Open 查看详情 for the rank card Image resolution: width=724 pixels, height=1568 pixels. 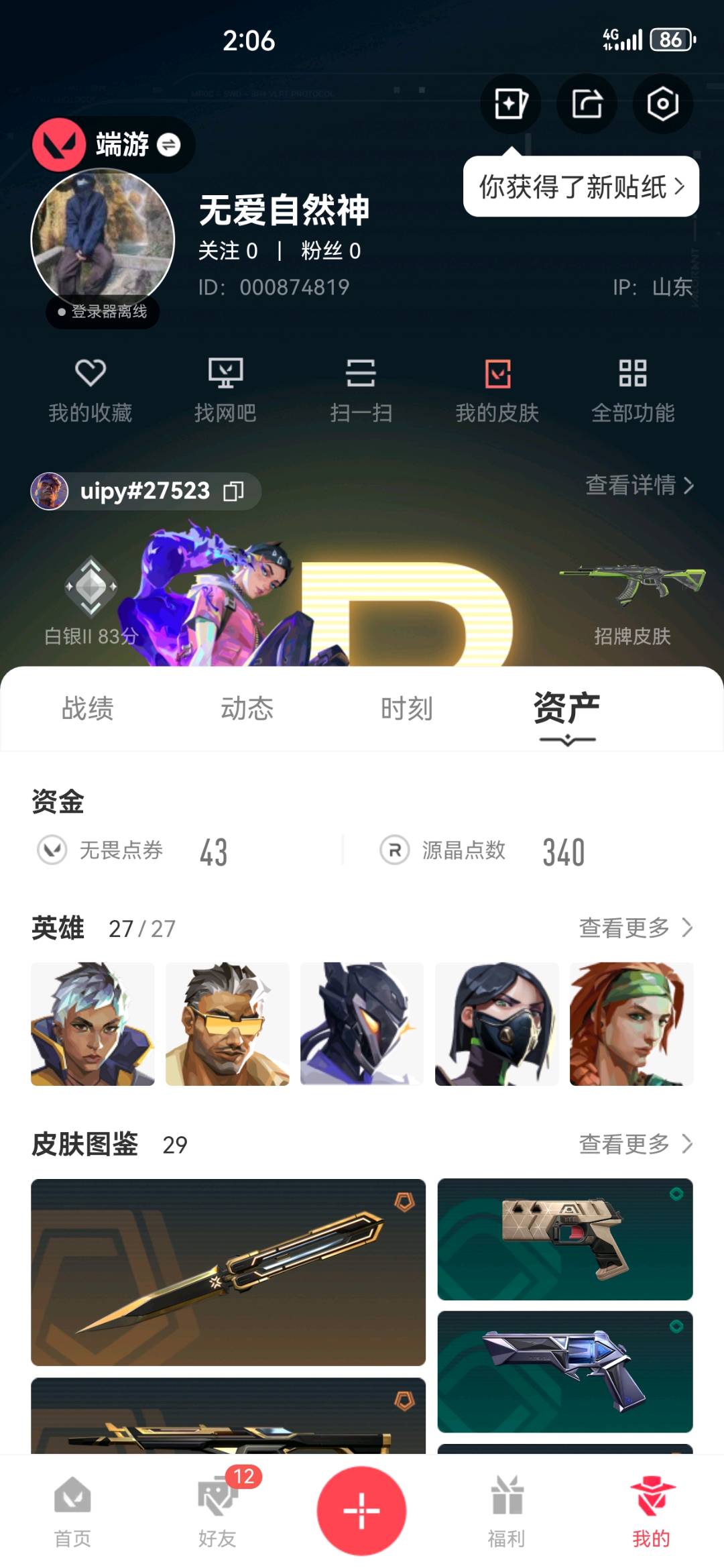coord(639,485)
